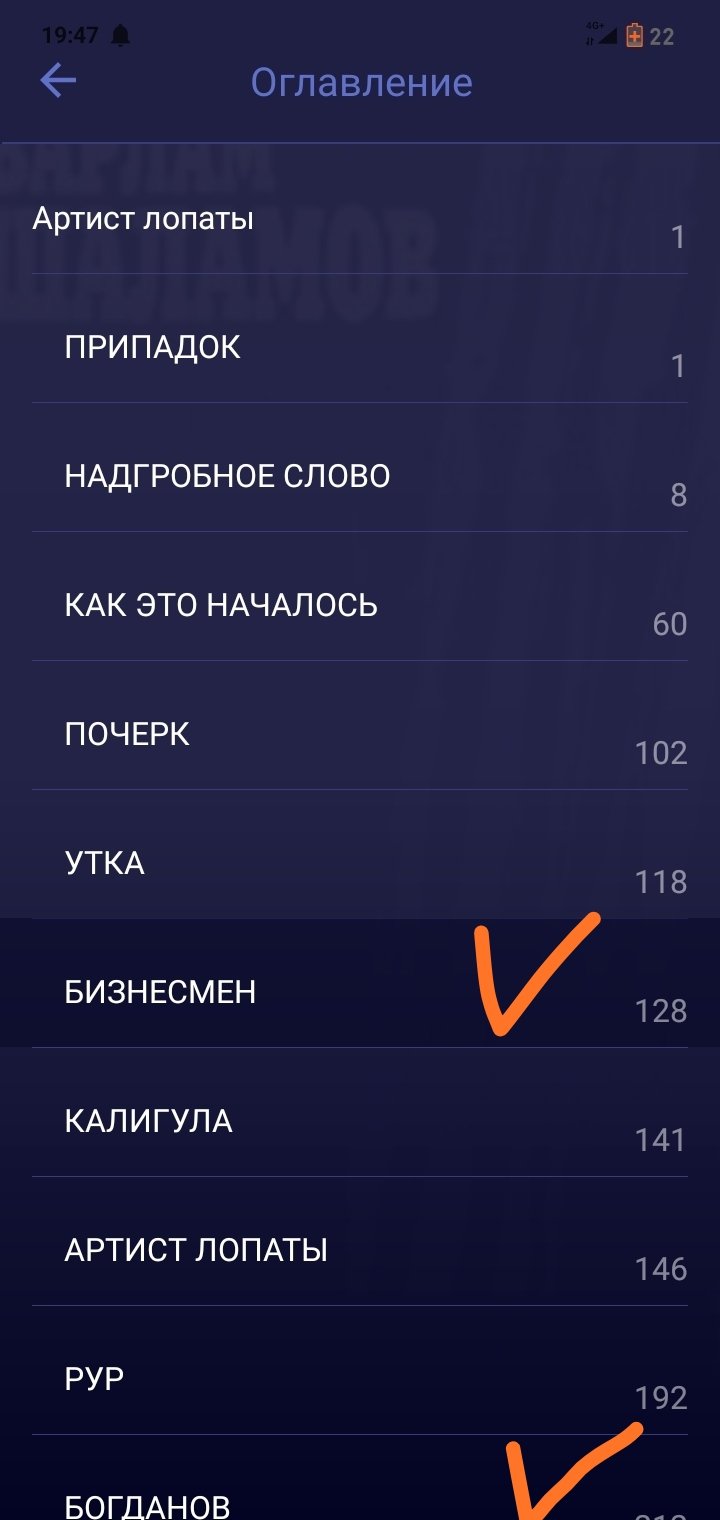Open the chapter АРТИСТ ЛОПАТЫ on page 146

(360, 1242)
